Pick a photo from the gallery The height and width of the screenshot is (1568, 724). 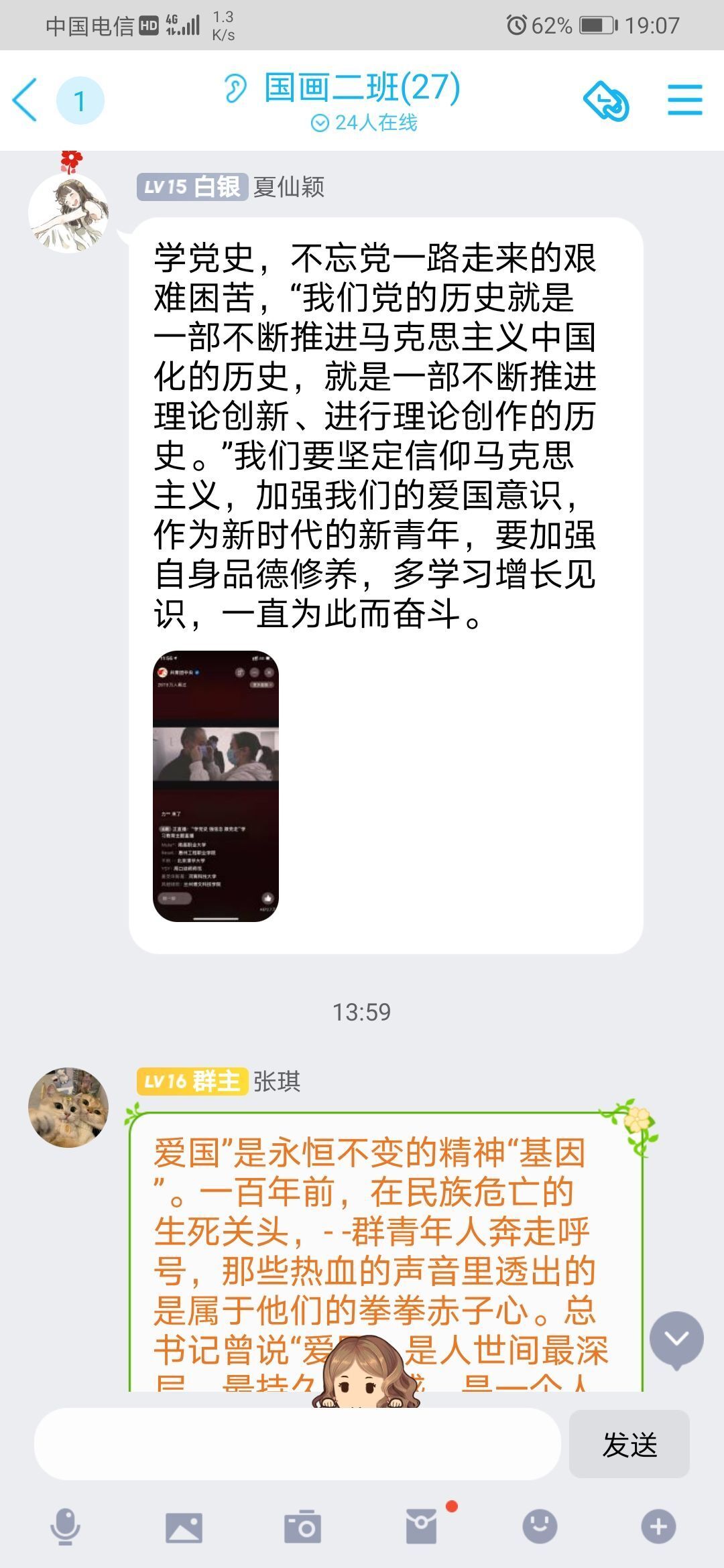184,1527
